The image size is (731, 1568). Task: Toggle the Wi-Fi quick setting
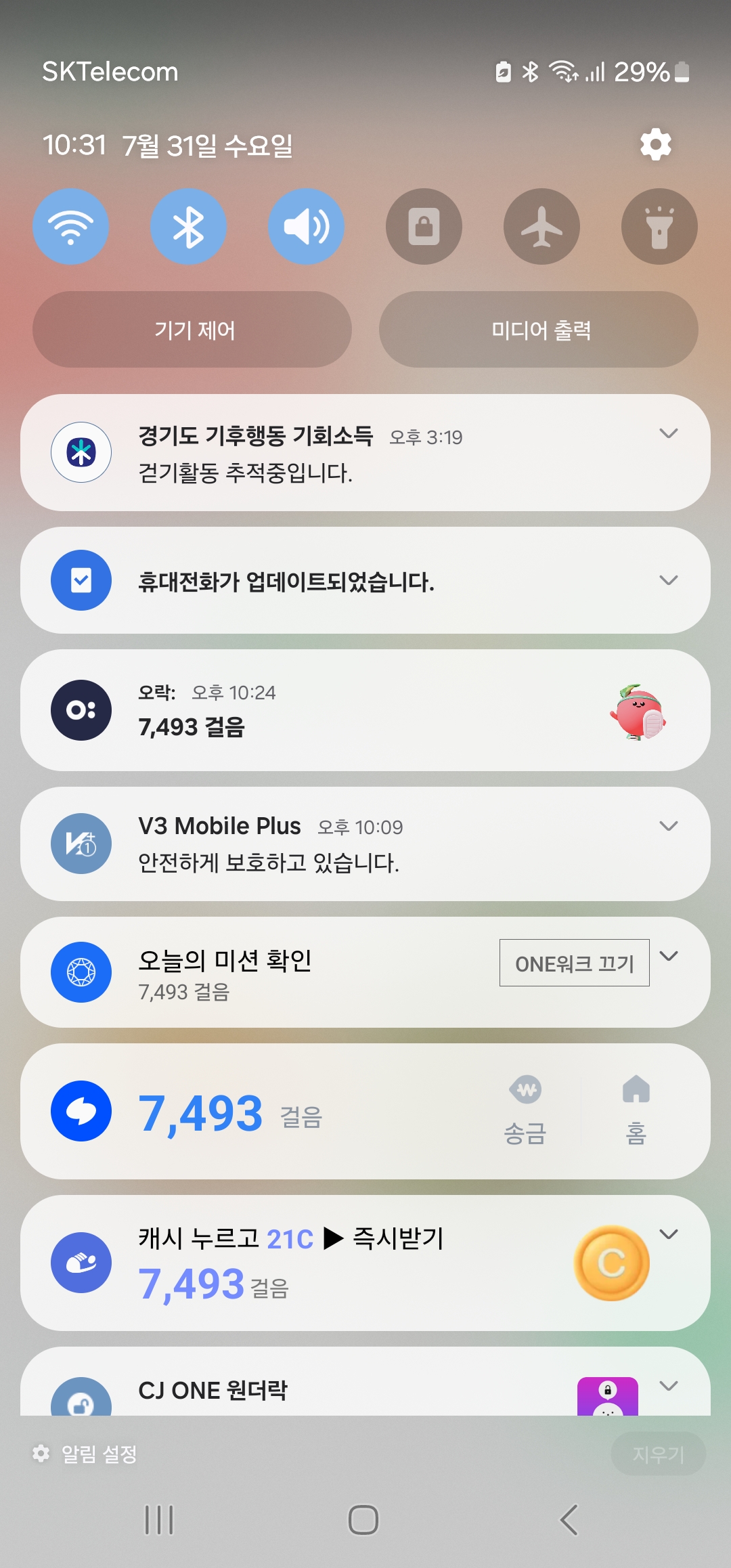70,227
